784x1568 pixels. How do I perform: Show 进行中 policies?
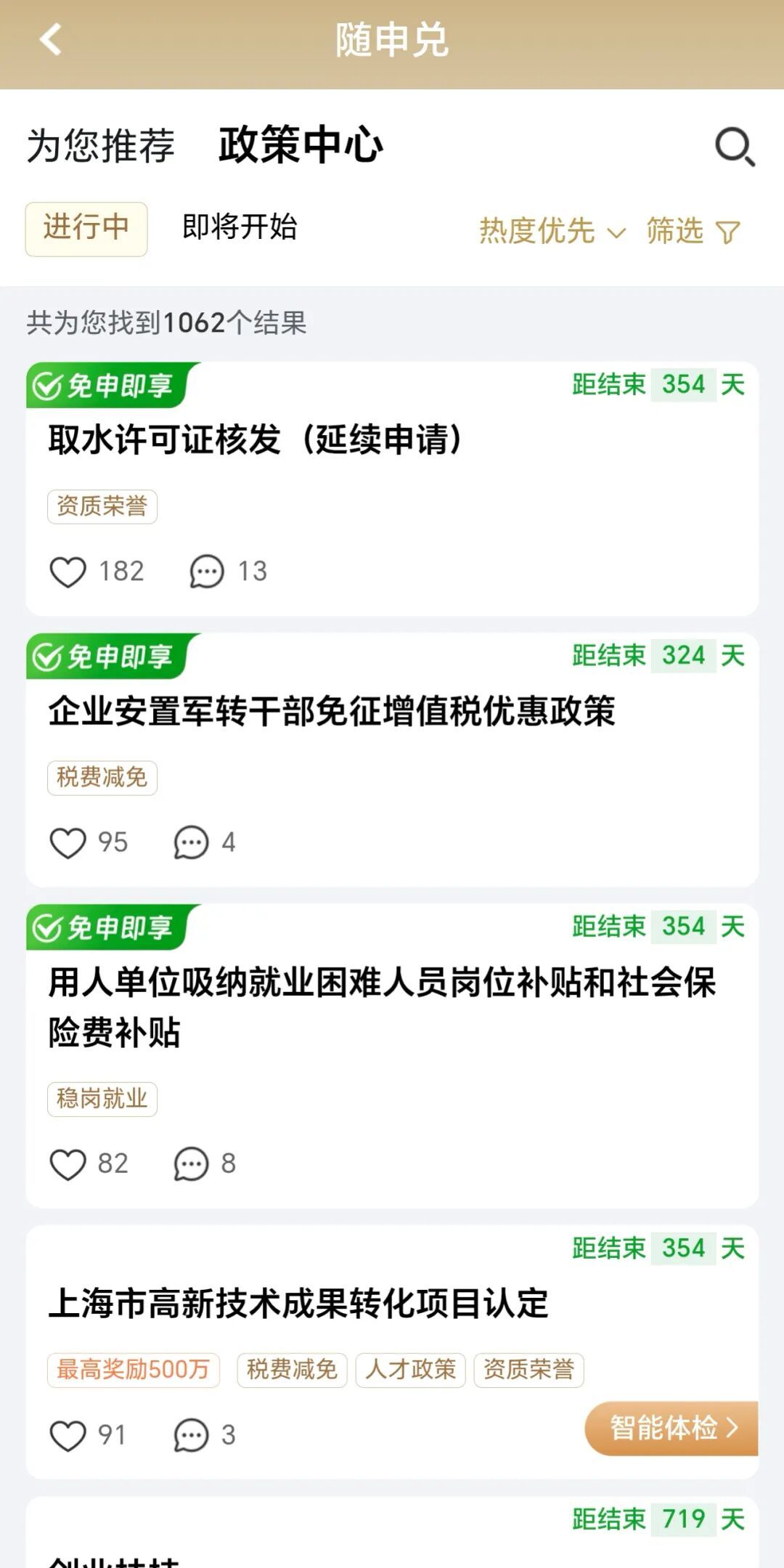point(86,229)
